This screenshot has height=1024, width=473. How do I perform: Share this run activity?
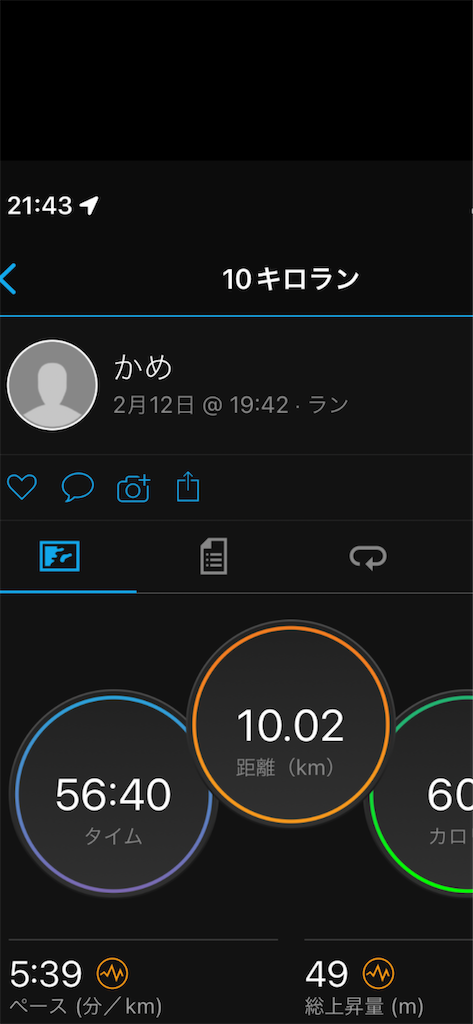click(x=188, y=487)
